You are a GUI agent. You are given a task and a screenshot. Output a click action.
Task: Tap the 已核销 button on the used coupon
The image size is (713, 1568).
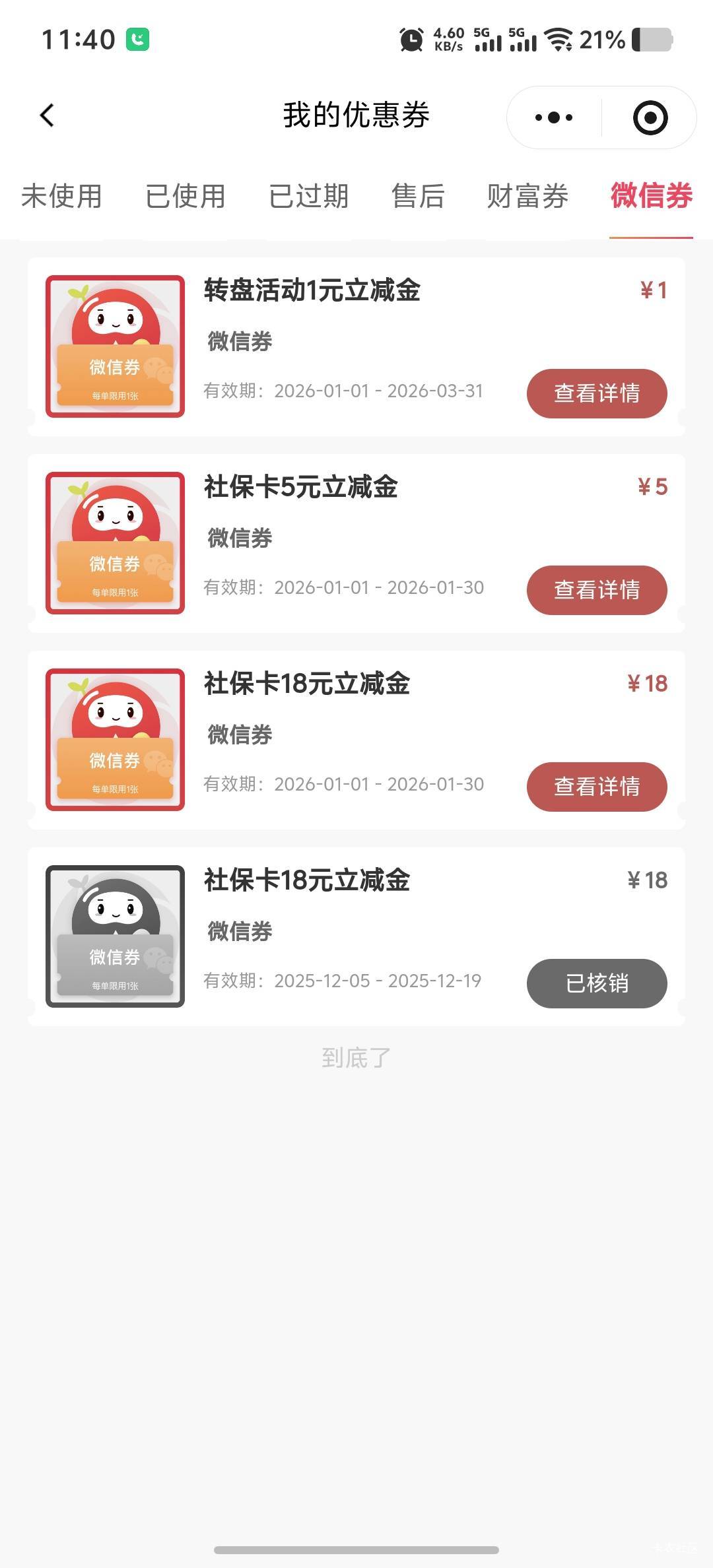tap(597, 983)
